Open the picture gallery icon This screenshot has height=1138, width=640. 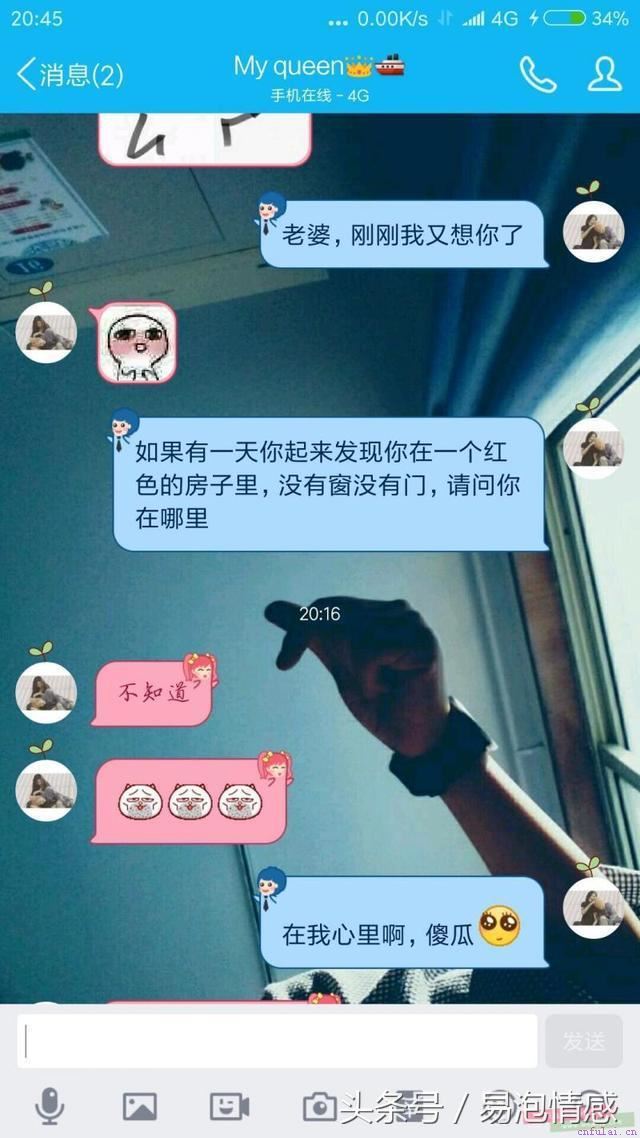[139, 1106]
